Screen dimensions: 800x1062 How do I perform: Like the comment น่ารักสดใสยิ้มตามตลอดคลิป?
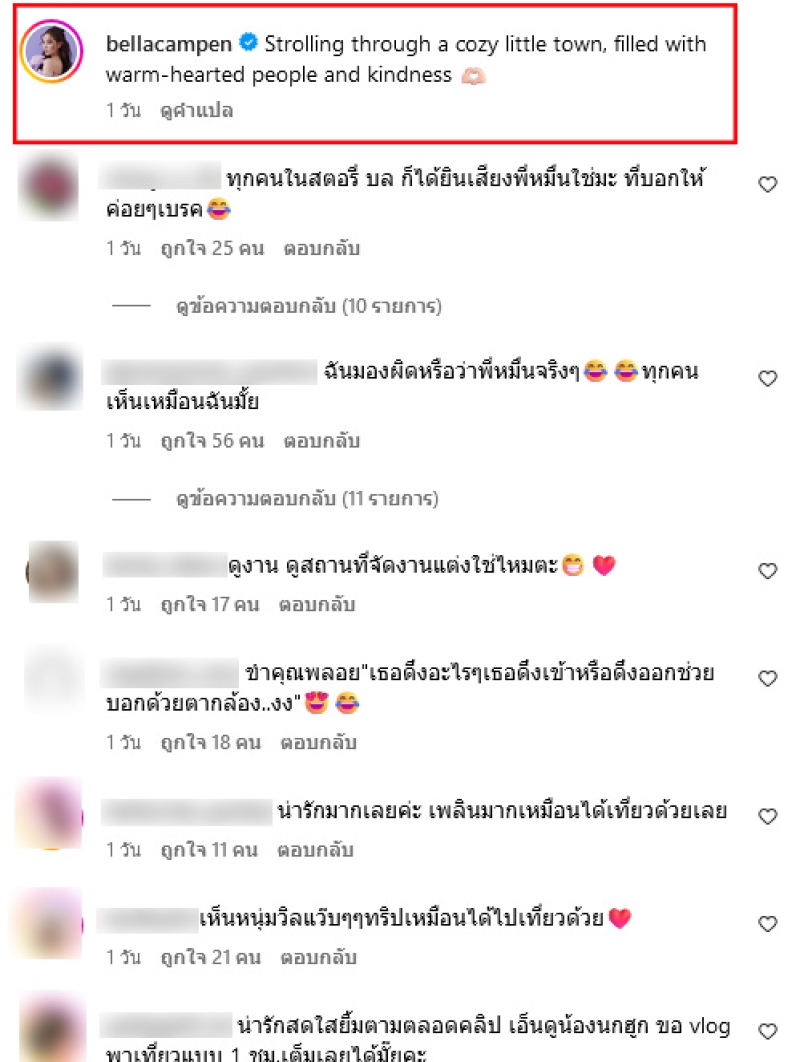point(767,1030)
